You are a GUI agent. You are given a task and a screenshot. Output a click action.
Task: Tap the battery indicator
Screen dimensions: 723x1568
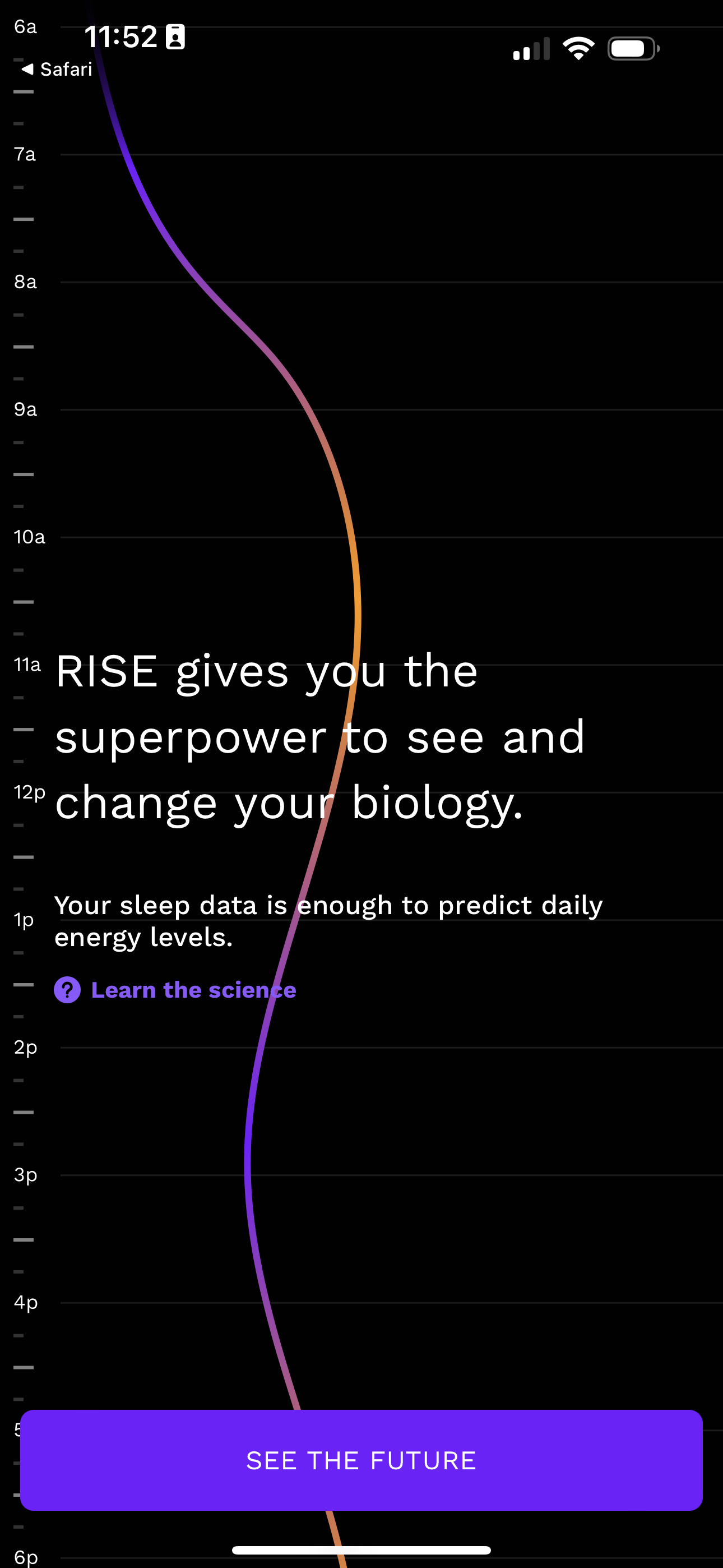pos(632,48)
